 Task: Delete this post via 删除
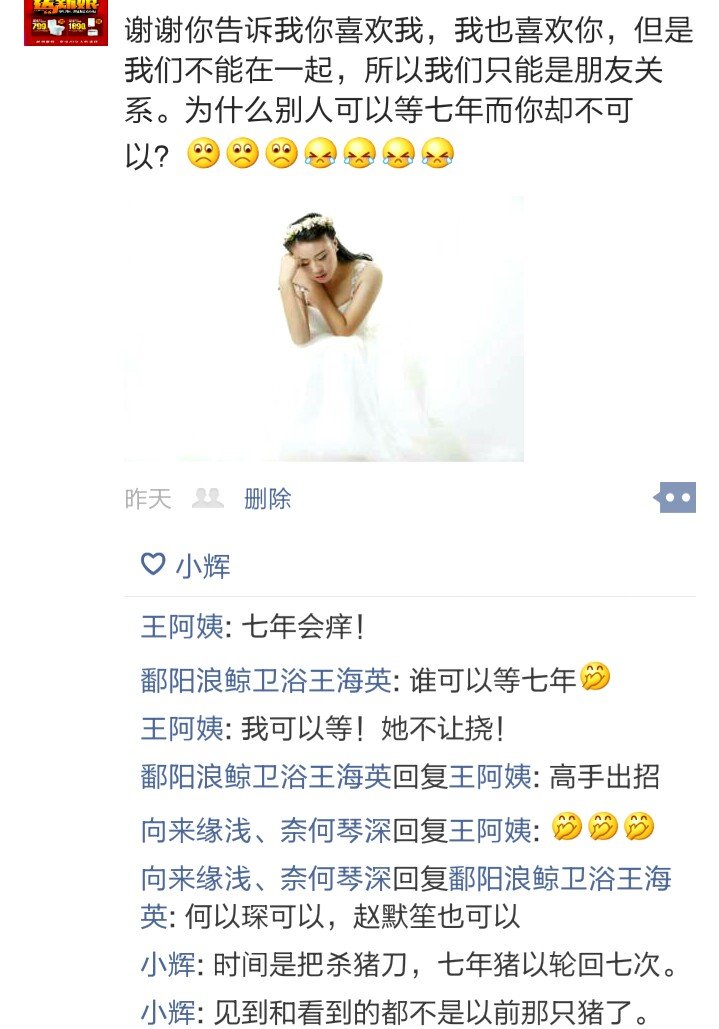pyautogui.click(x=267, y=499)
